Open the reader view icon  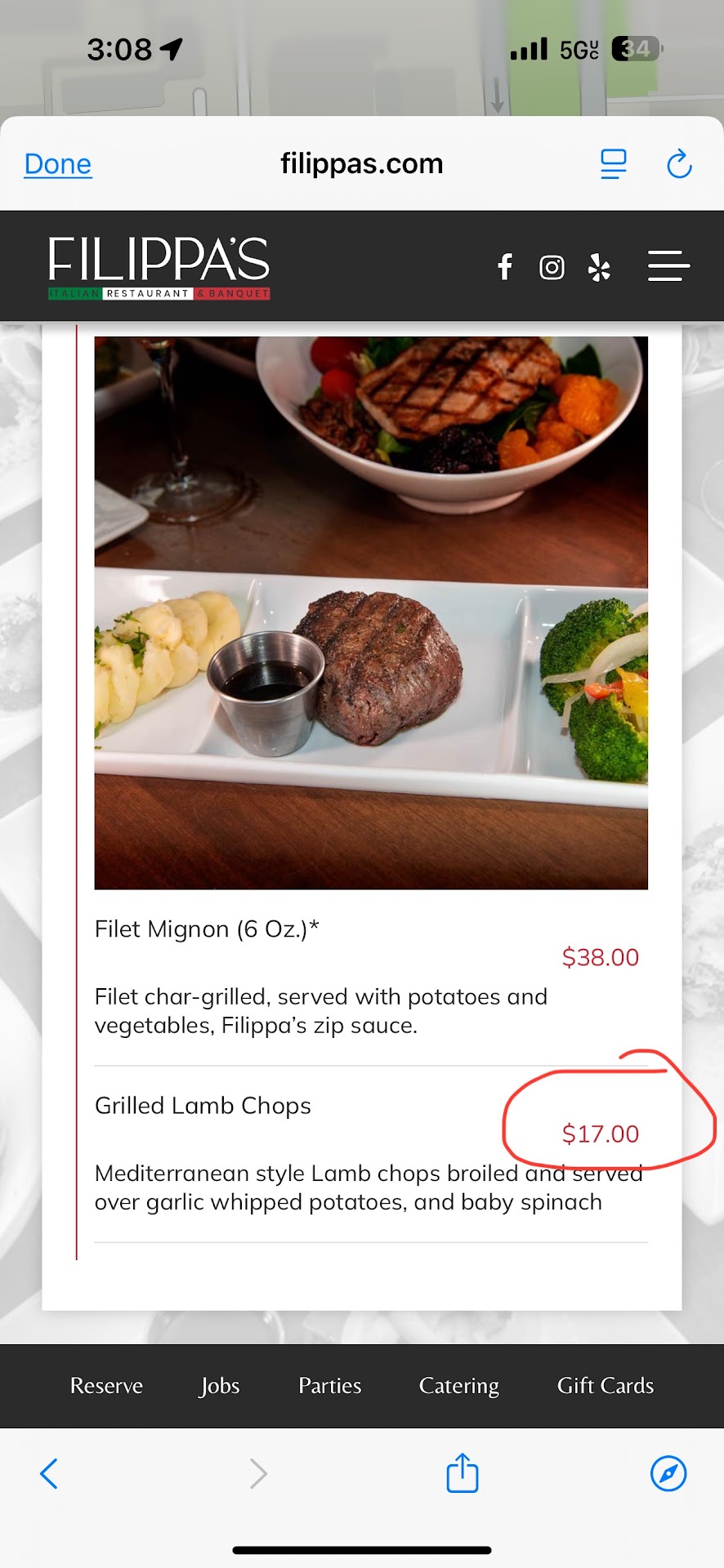point(614,164)
